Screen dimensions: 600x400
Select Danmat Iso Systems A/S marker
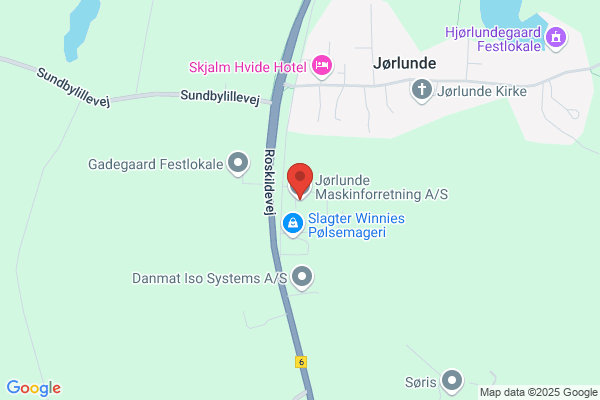[302, 276]
